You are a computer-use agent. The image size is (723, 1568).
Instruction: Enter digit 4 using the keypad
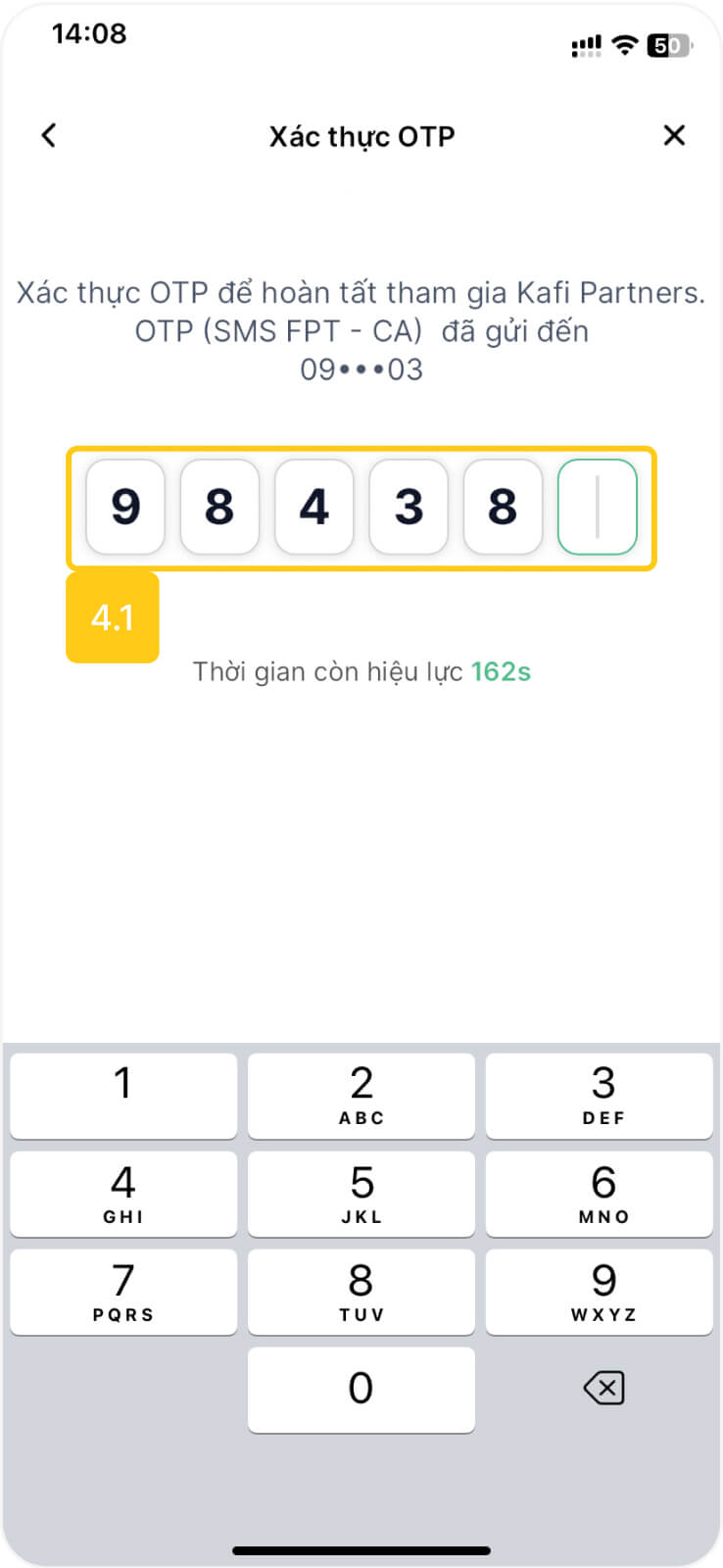[123, 1194]
